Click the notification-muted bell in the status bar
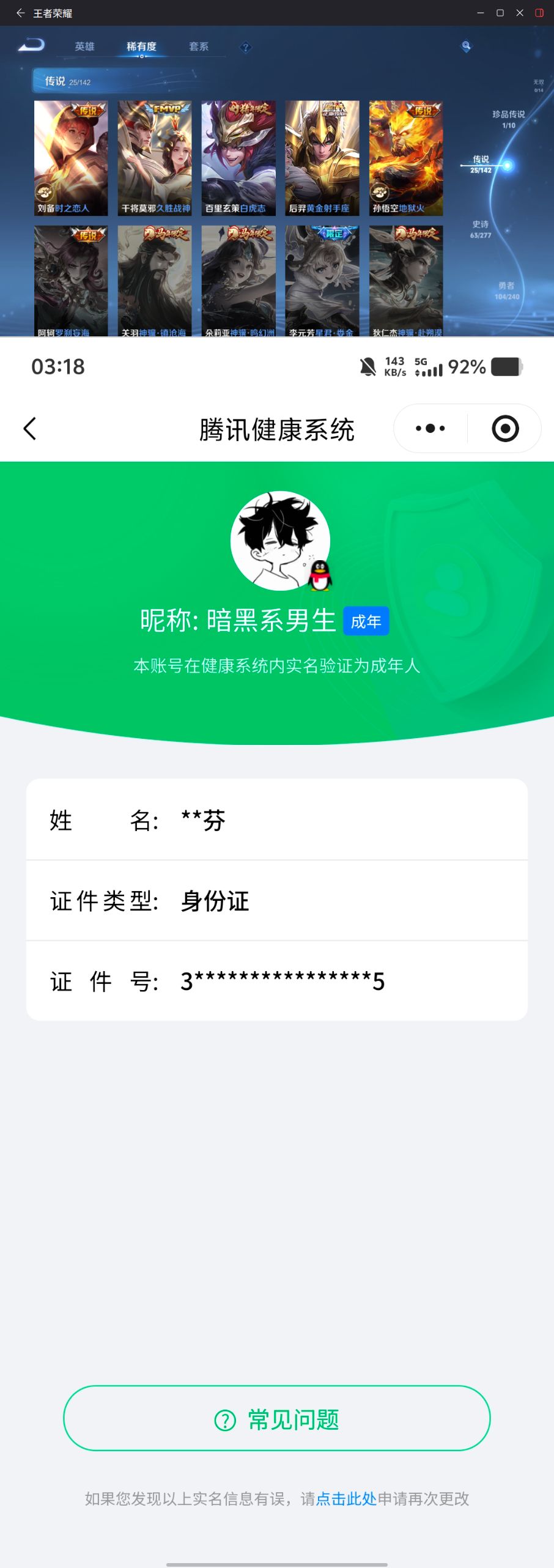Screen dimensions: 554x1568 click(367, 367)
